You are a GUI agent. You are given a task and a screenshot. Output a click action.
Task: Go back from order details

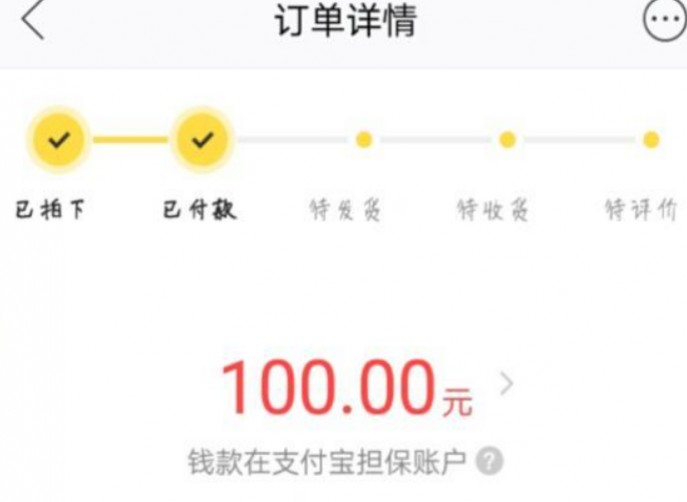pyautogui.click(x=33, y=21)
